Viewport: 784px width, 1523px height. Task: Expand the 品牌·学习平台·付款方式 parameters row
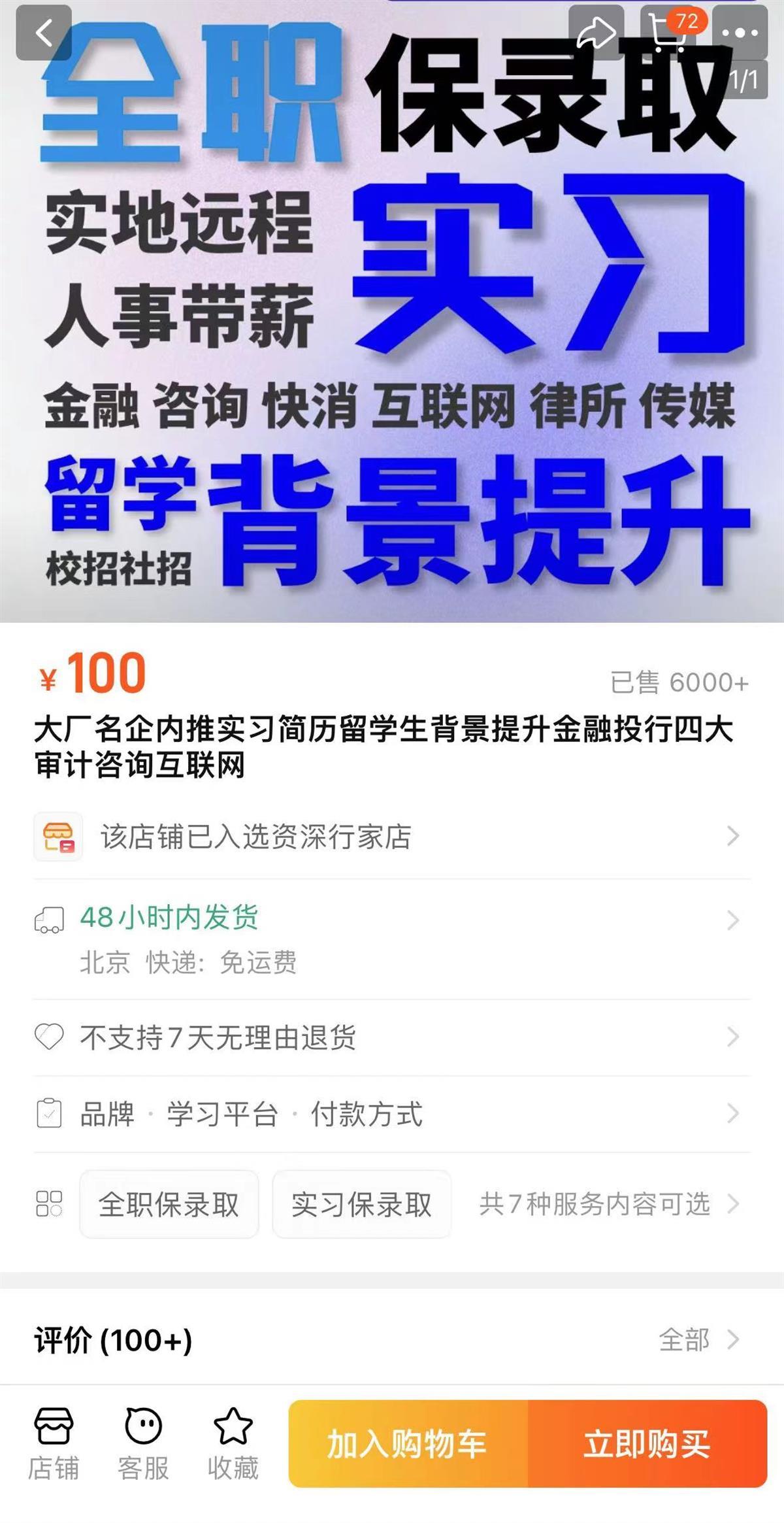click(x=392, y=1114)
